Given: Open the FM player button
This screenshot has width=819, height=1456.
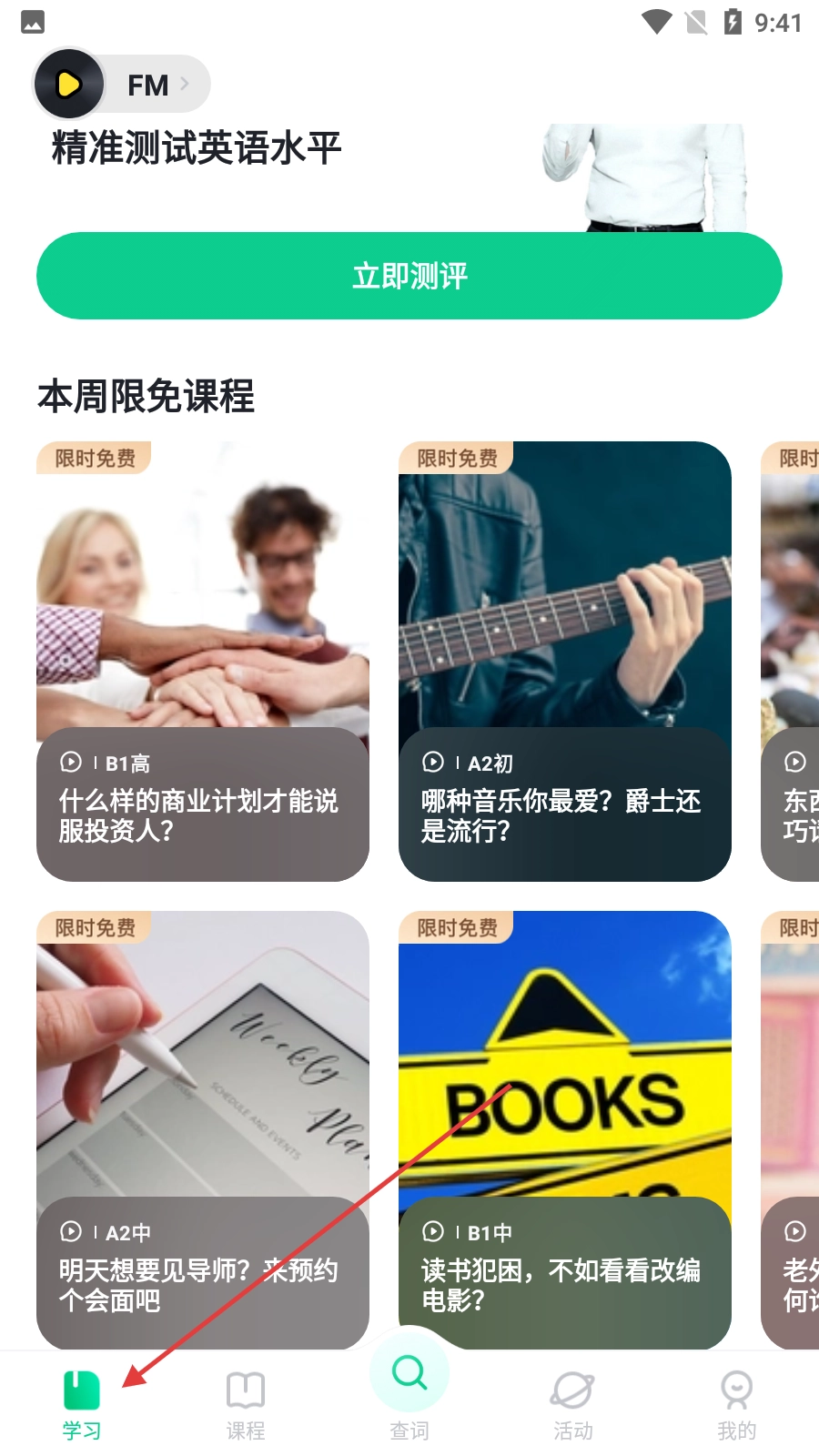Looking at the screenshot, I should (x=122, y=85).
